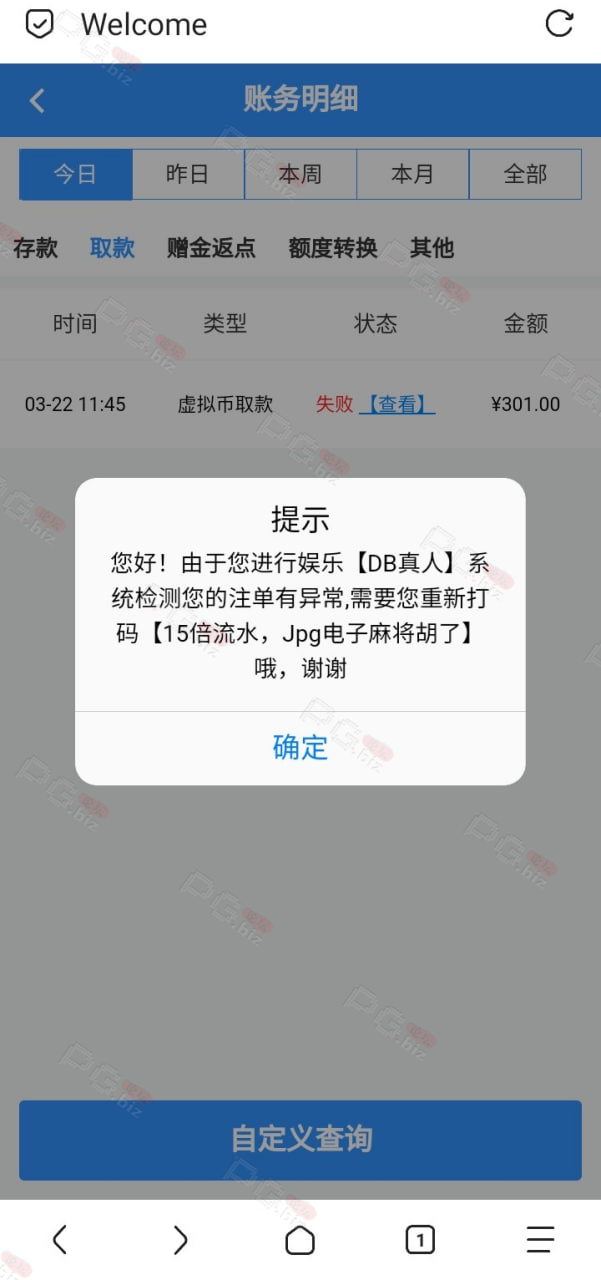Viewport: 601px width, 1280px height.
Task: Open the browser tabs counter
Action: 420,1240
